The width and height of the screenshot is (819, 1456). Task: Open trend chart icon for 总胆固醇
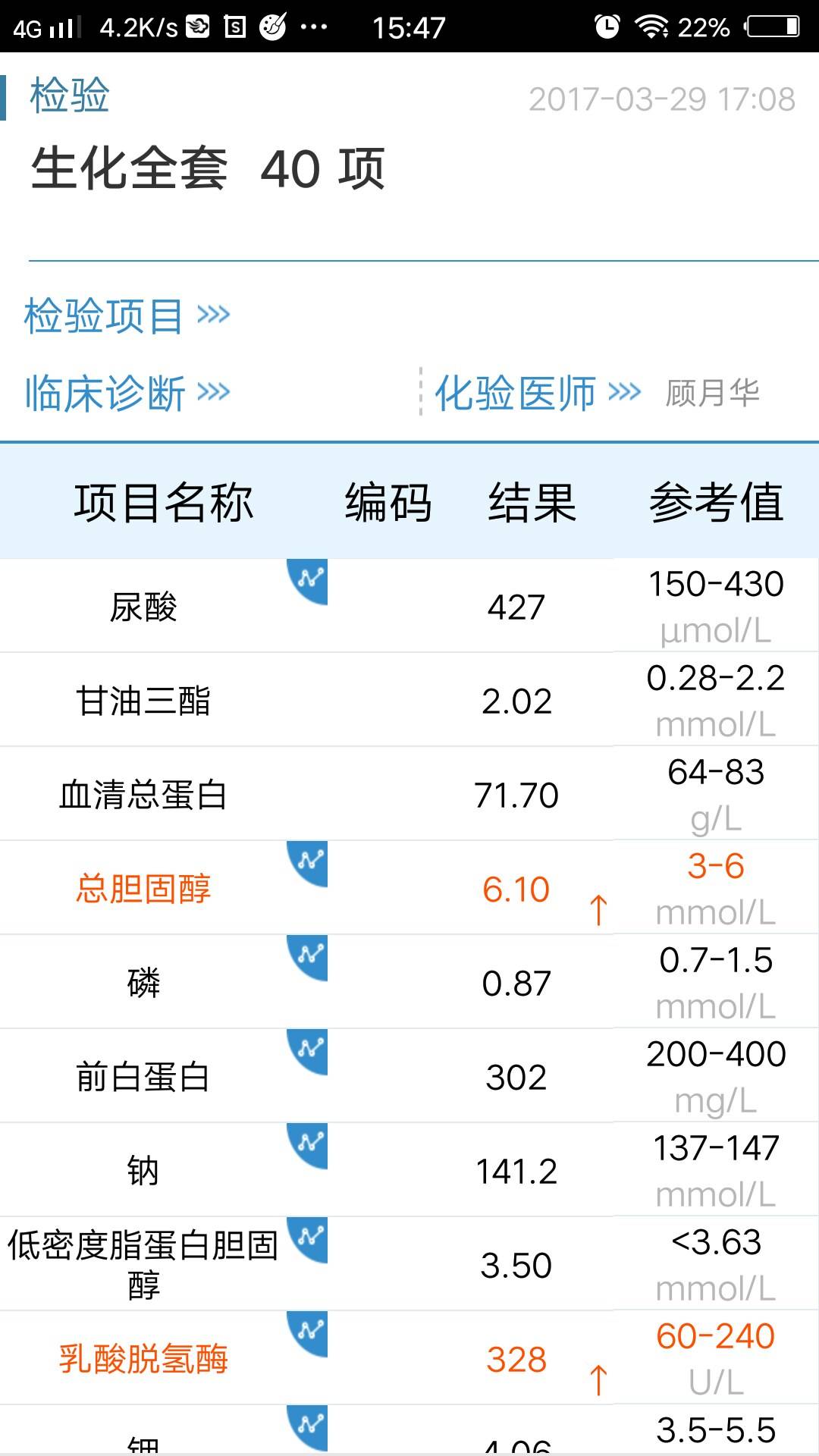pos(310,861)
